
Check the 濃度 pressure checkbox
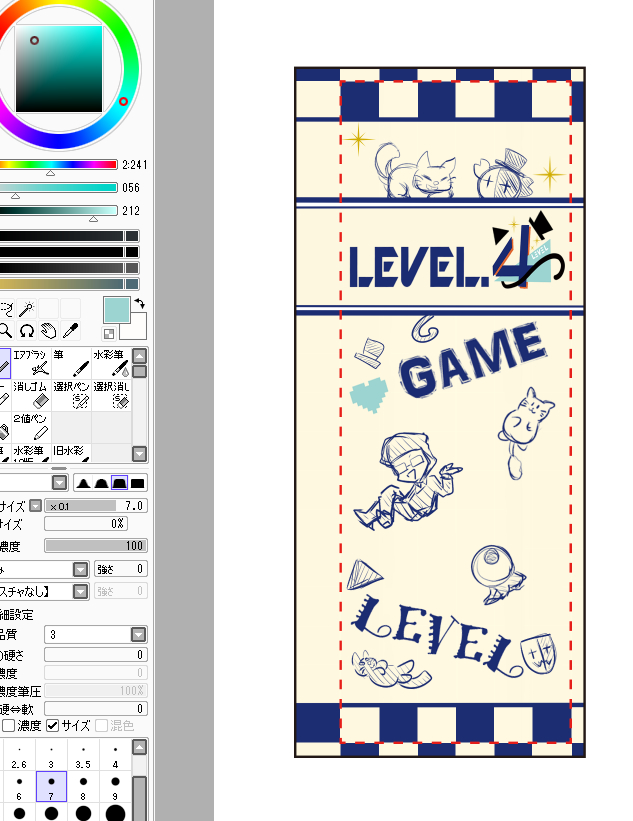click(8, 725)
